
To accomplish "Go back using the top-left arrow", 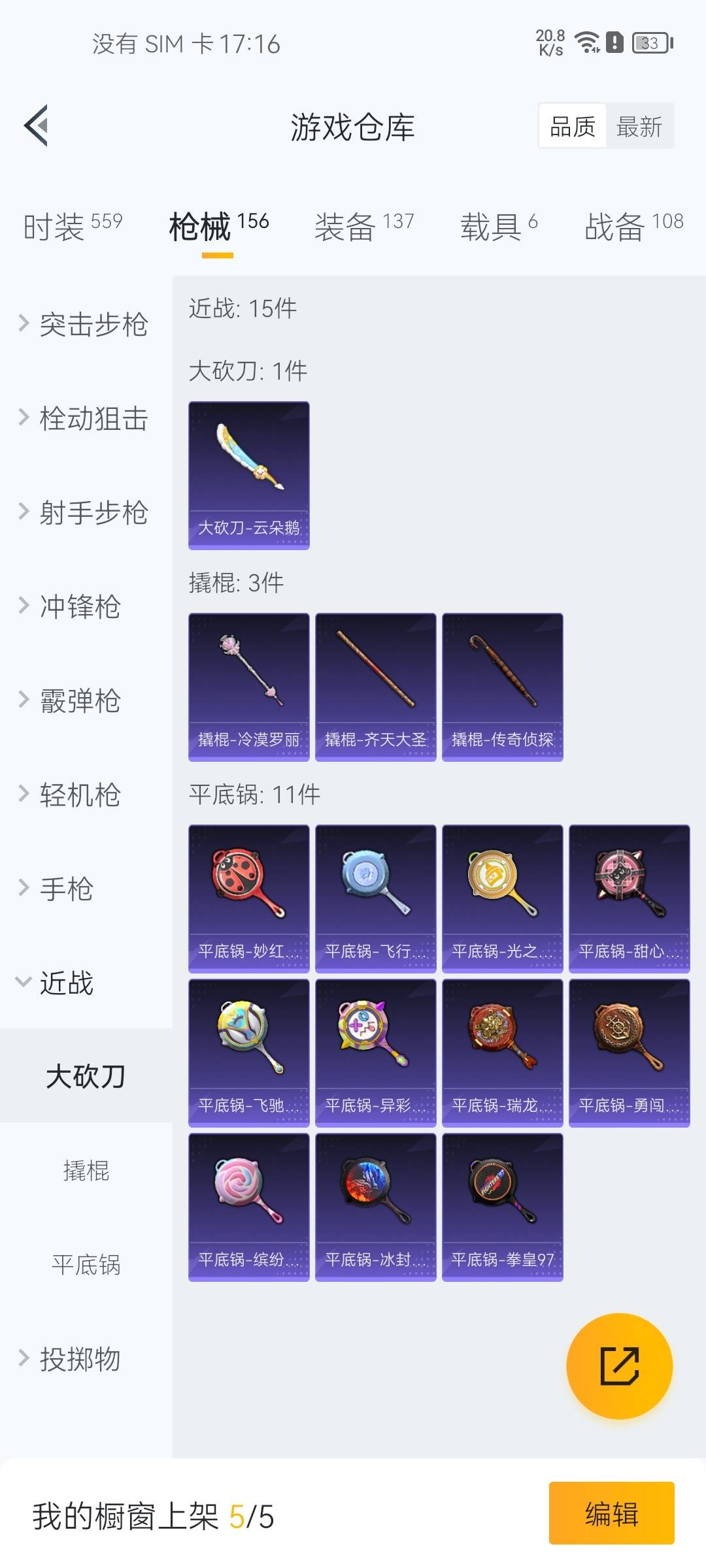I will pyautogui.click(x=36, y=125).
